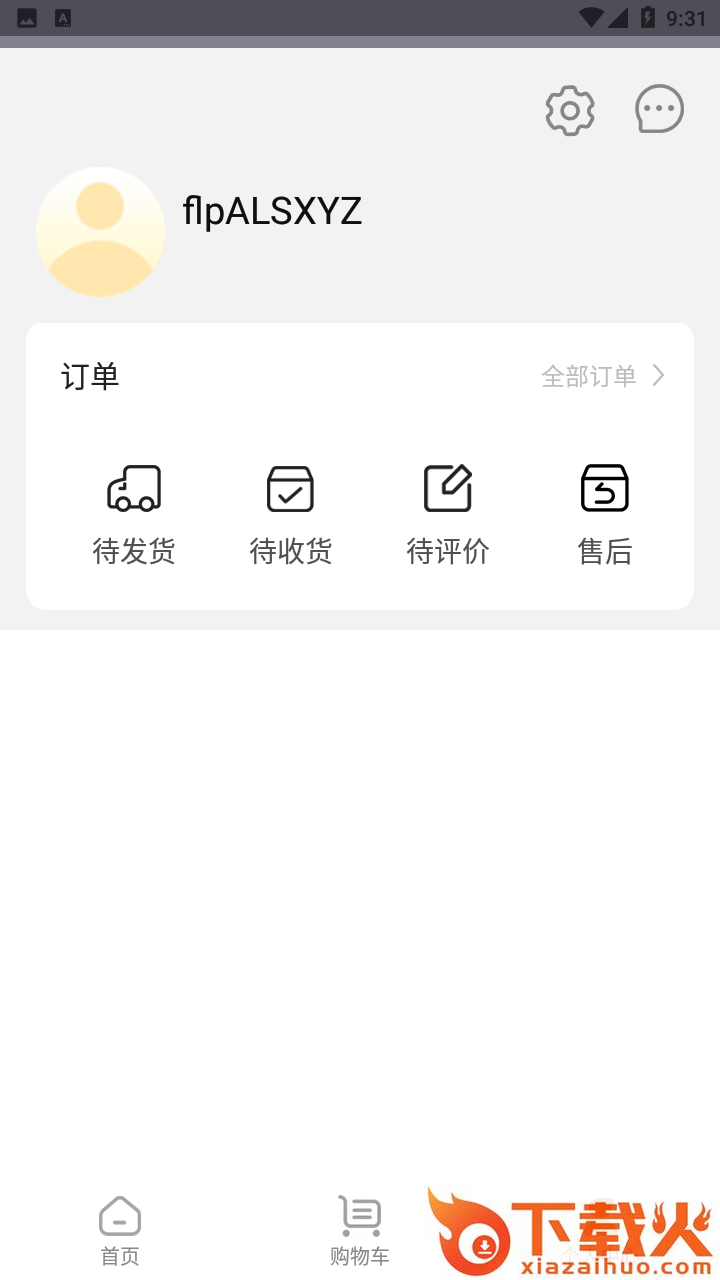This screenshot has height=1280, width=720.
Task: Tap the profile avatar picture
Action: click(x=100, y=232)
